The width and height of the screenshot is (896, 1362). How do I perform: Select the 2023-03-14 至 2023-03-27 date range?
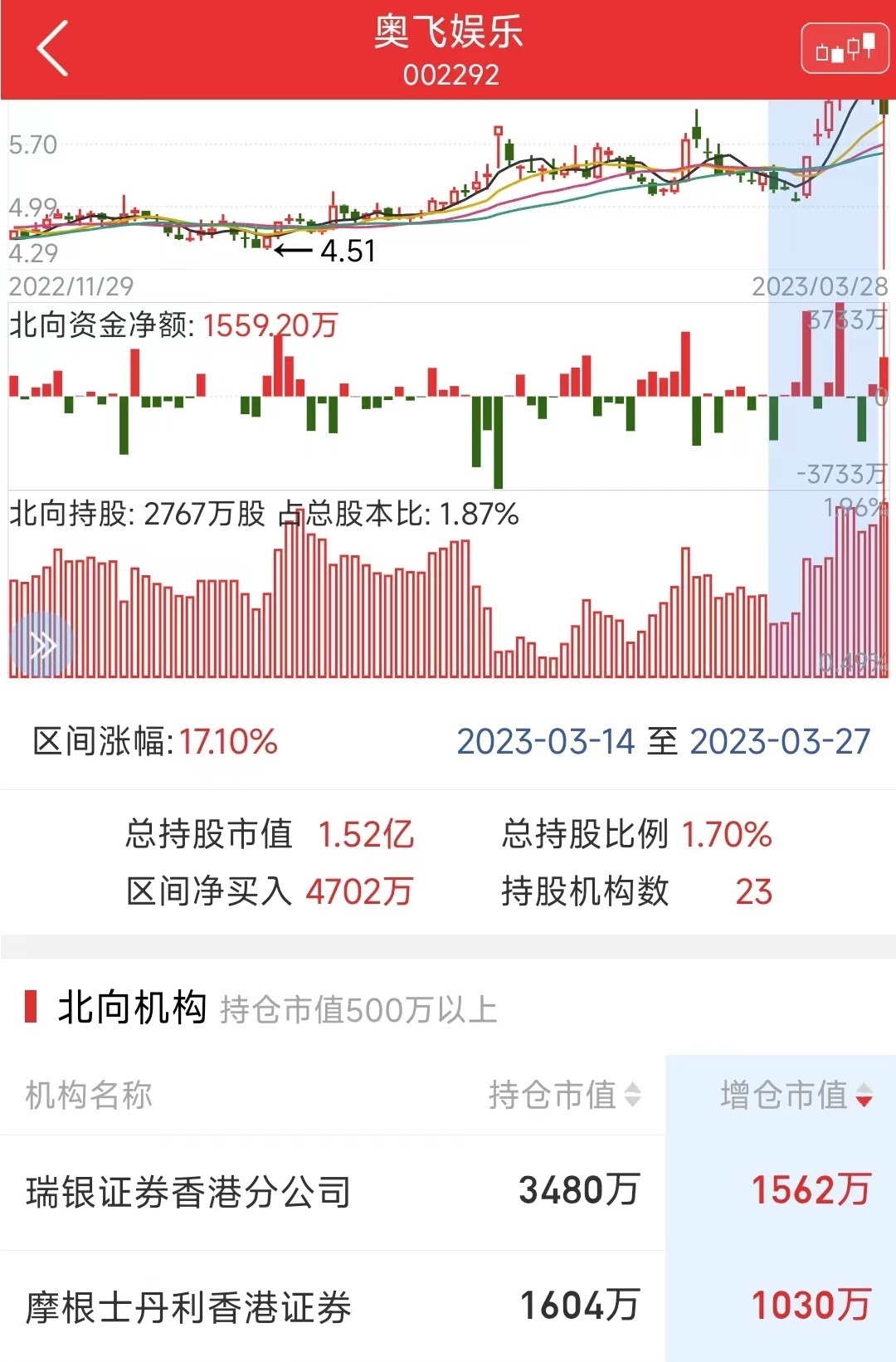click(x=663, y=741)
